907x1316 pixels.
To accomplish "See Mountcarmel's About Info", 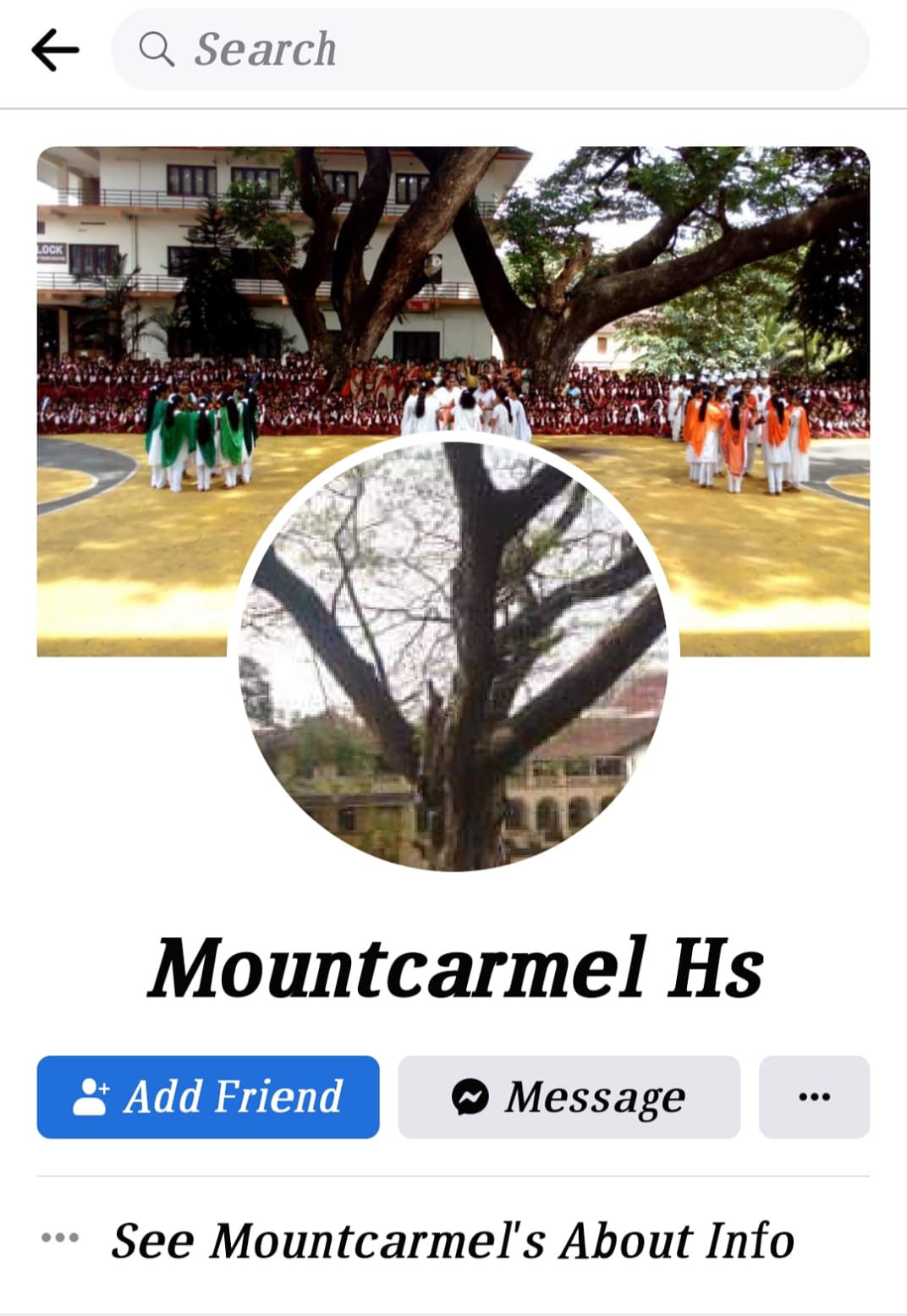I will (453, 1241).
